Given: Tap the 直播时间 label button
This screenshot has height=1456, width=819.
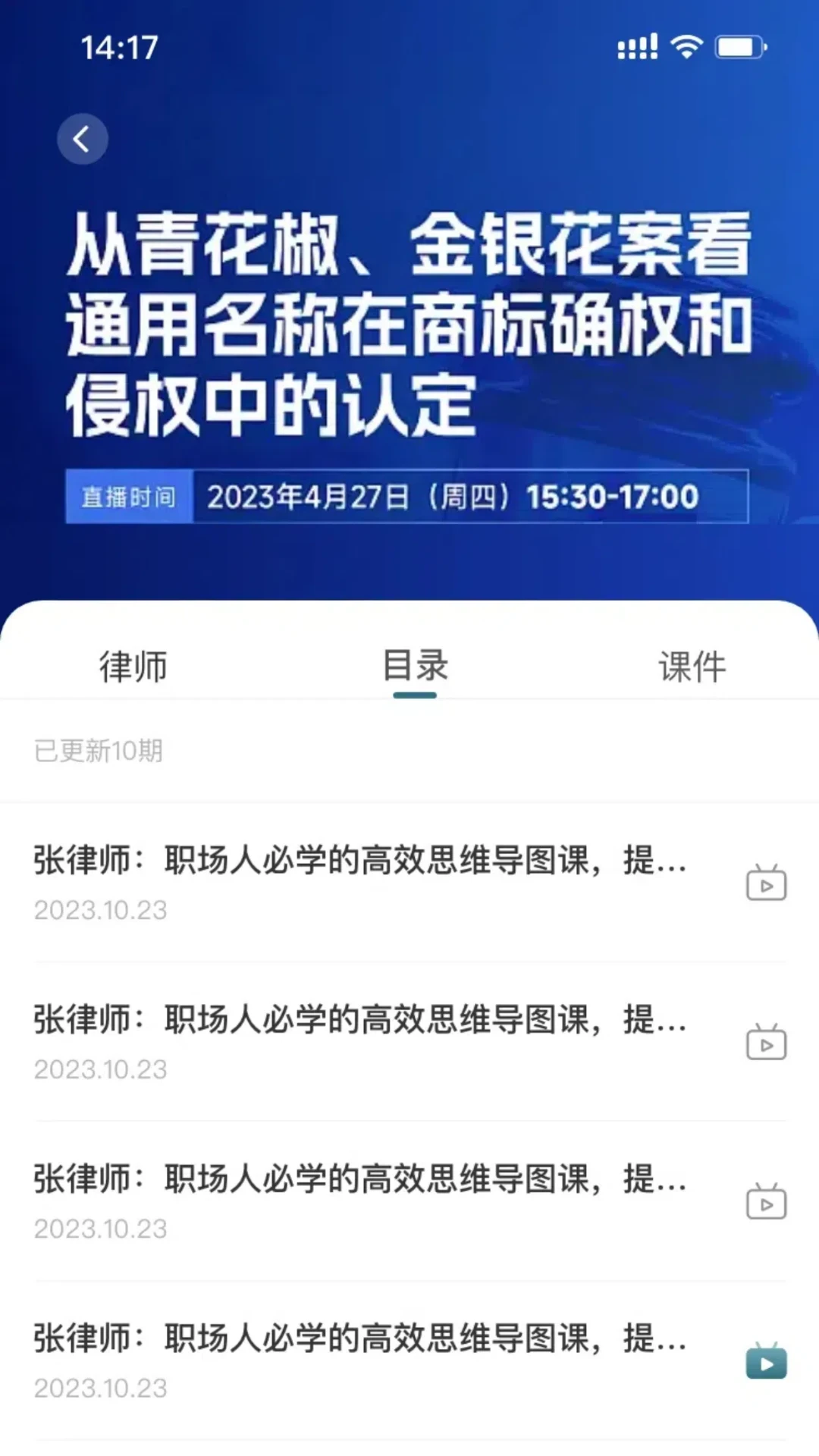Looking at the screenshot, I should pos(127,497).
